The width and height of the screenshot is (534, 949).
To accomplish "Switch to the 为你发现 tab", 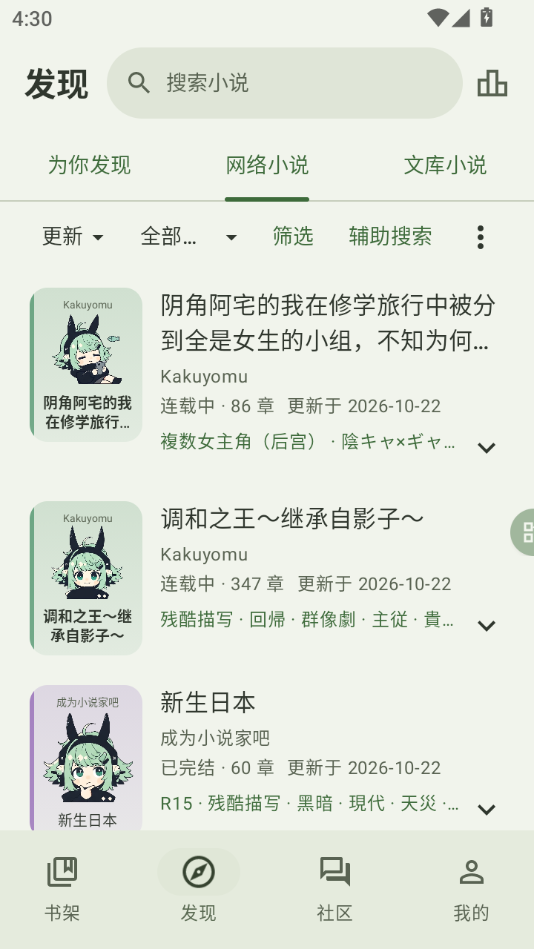I will click(89, 165).
